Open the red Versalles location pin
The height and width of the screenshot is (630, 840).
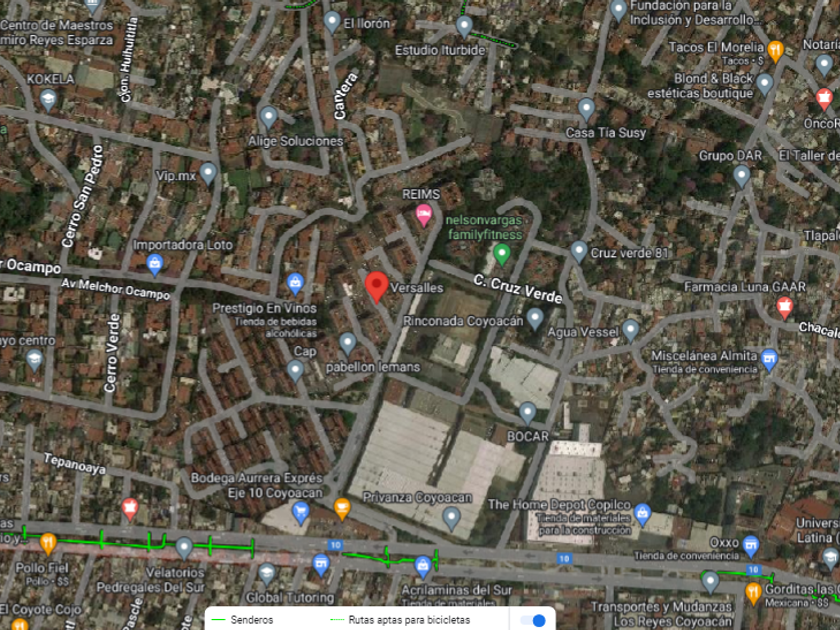(377, 287)
